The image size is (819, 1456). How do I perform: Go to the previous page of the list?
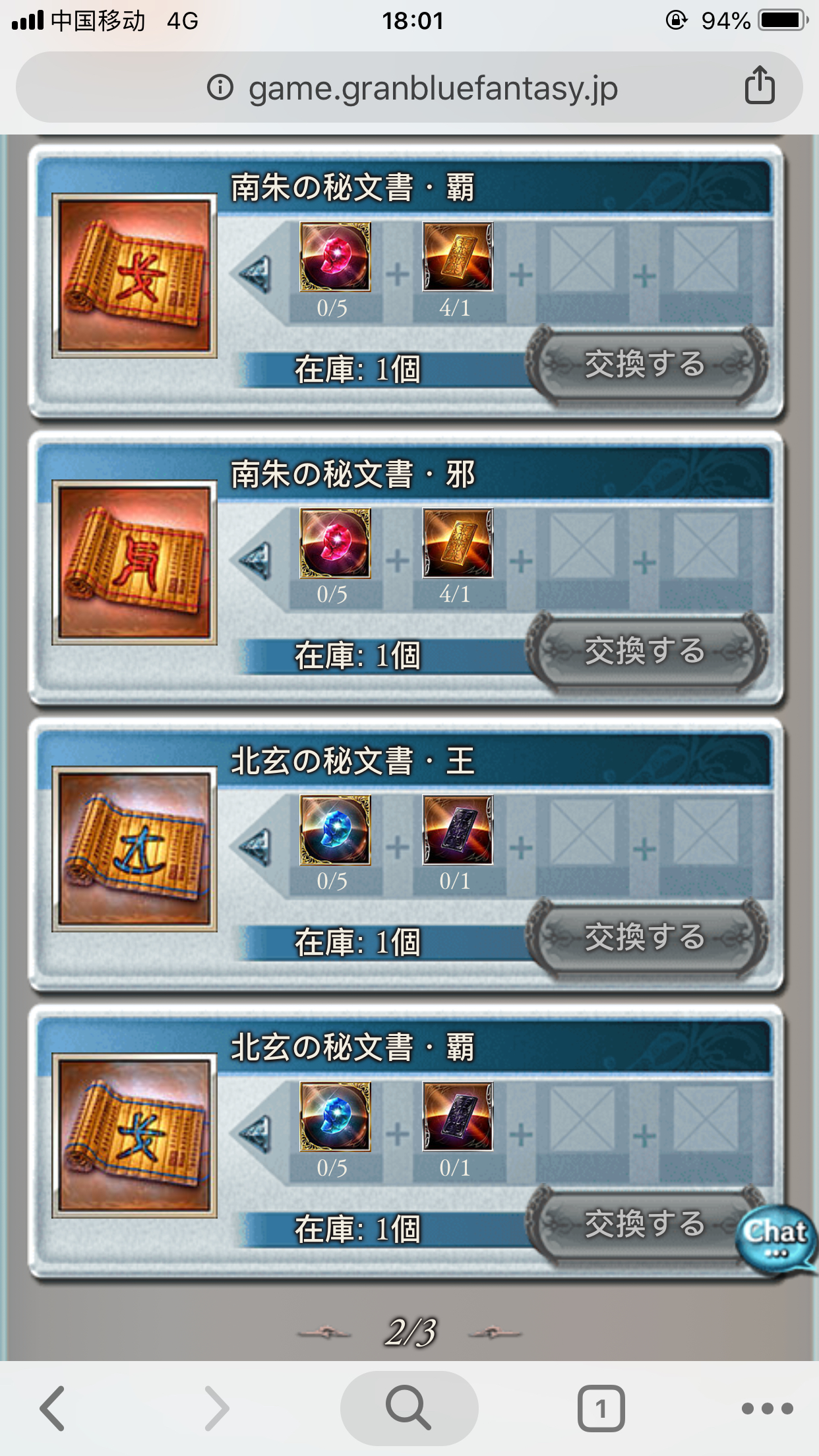coord(324,1333)
